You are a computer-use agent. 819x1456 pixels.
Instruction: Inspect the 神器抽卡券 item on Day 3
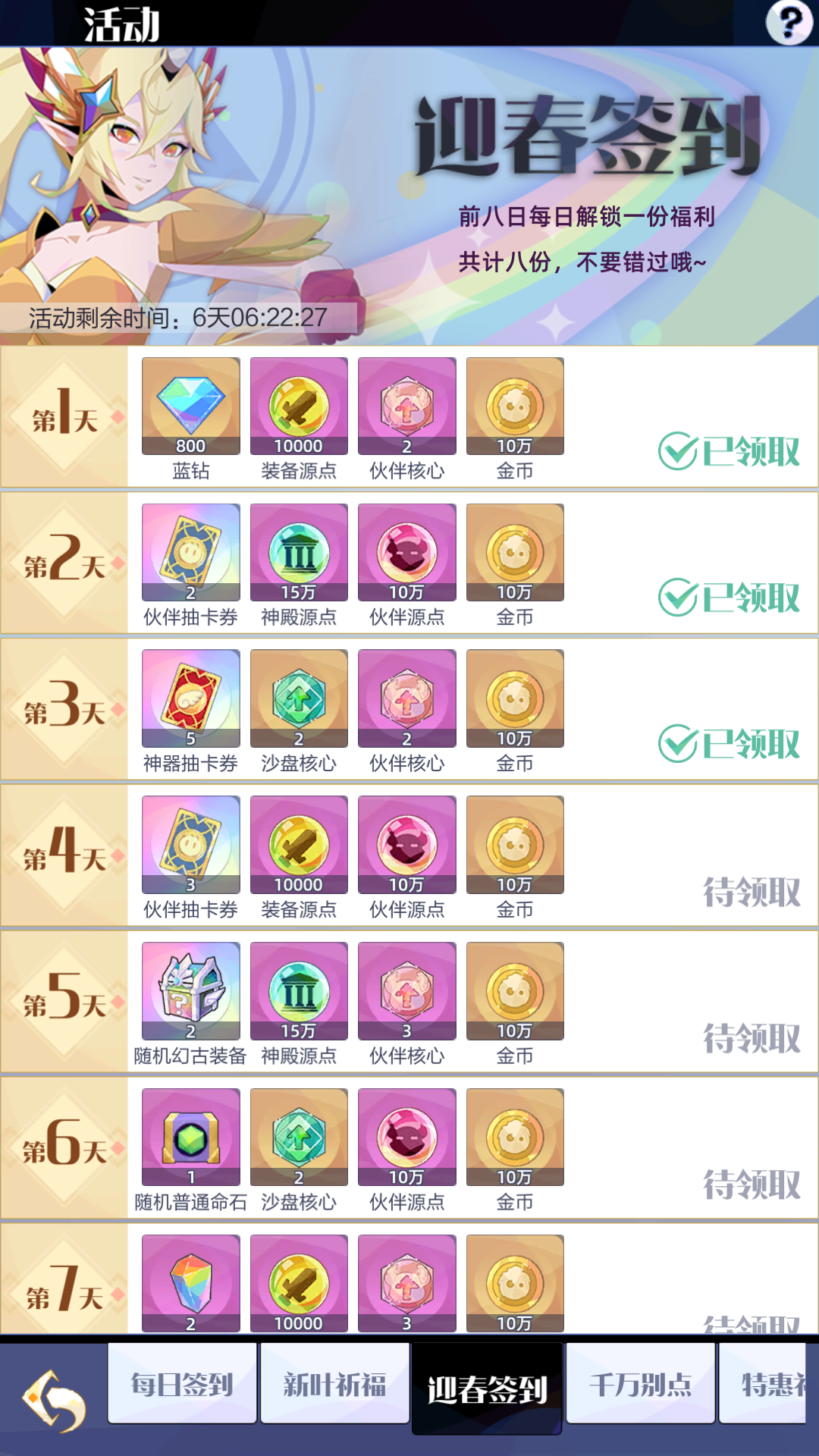pos(191,698)
